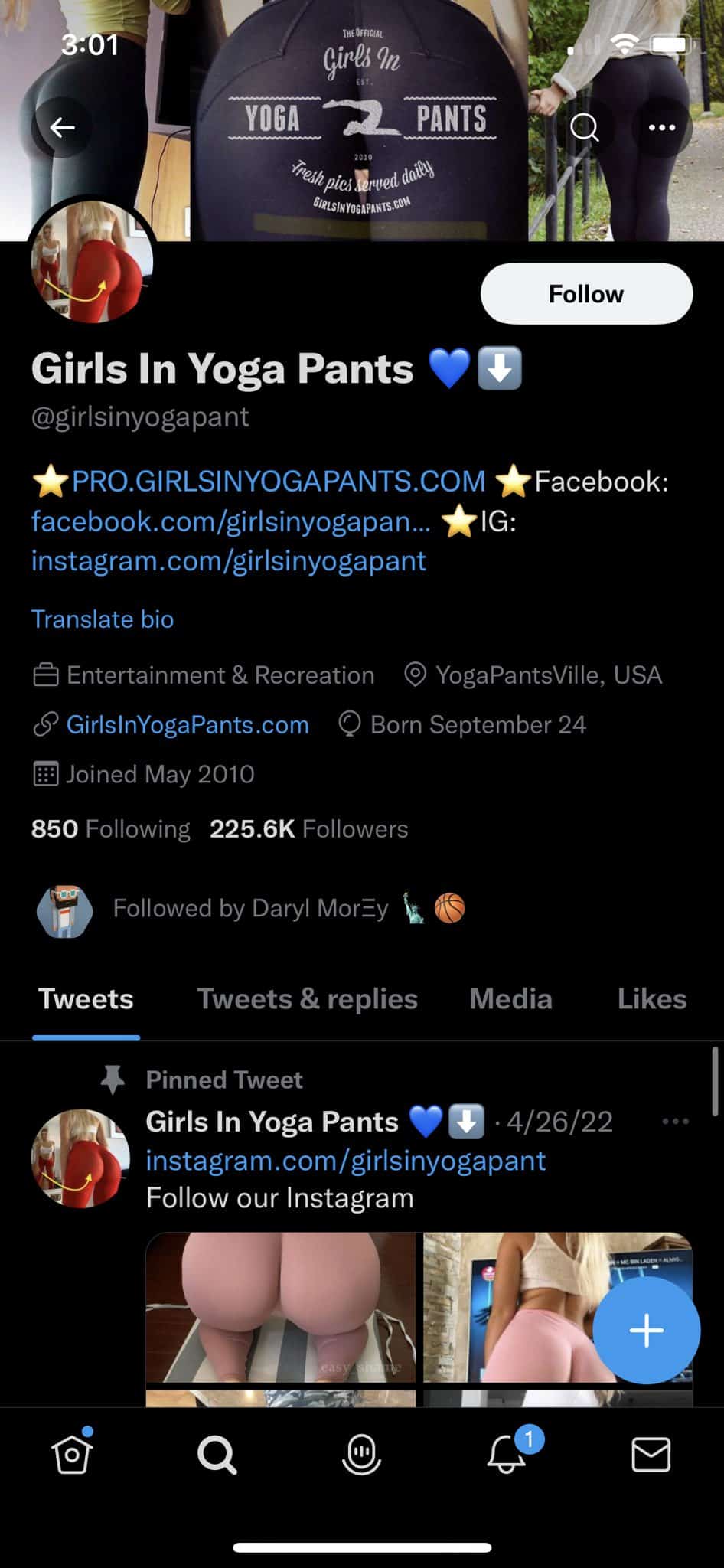724x1568 pixels.
Task: Go back using the arrow icon
Action: point(63,127)
